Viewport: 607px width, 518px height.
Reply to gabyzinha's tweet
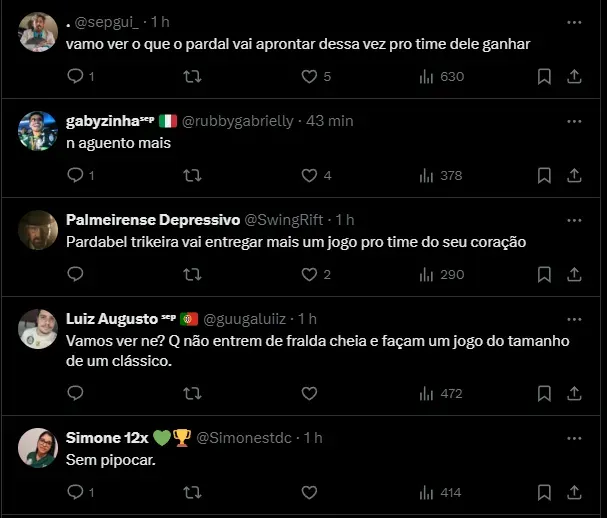click(x=75, y=175)
